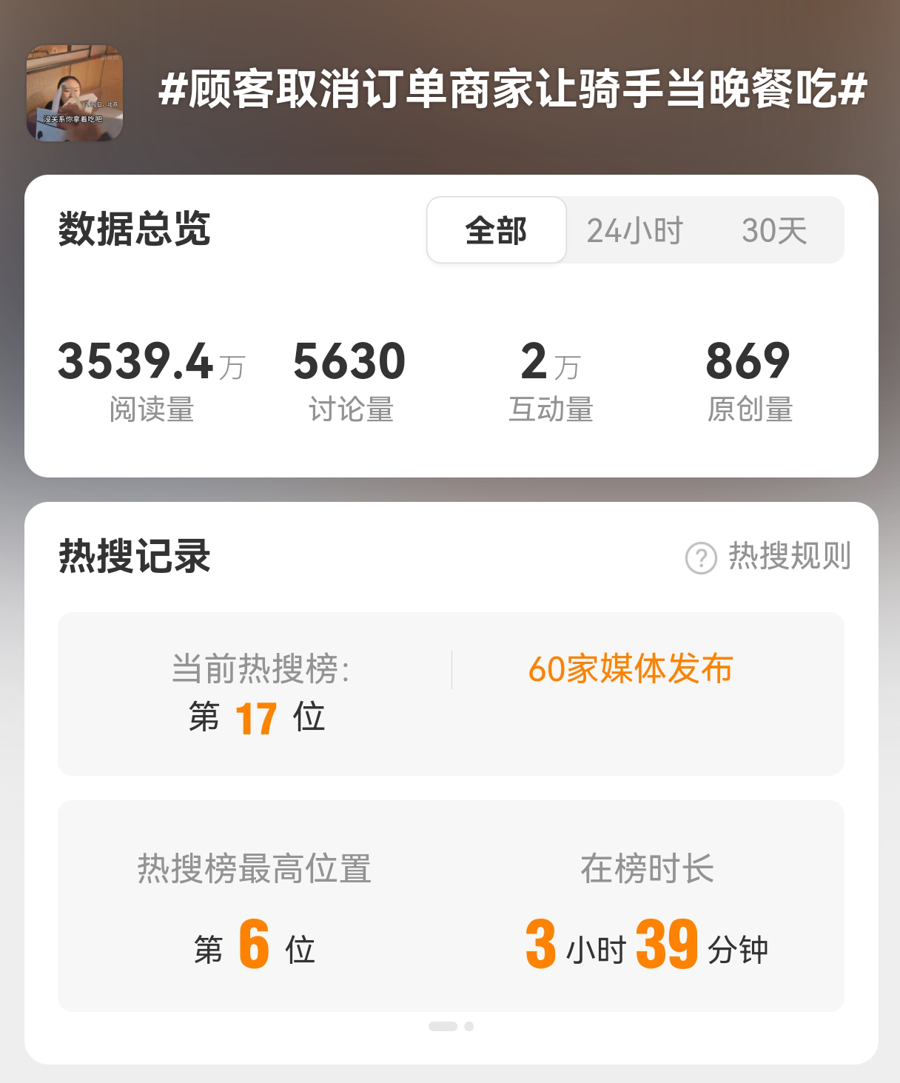View the 60家媒体发布 list
This screenshot has height=1083, width=900.
click(x=630, y=669)
